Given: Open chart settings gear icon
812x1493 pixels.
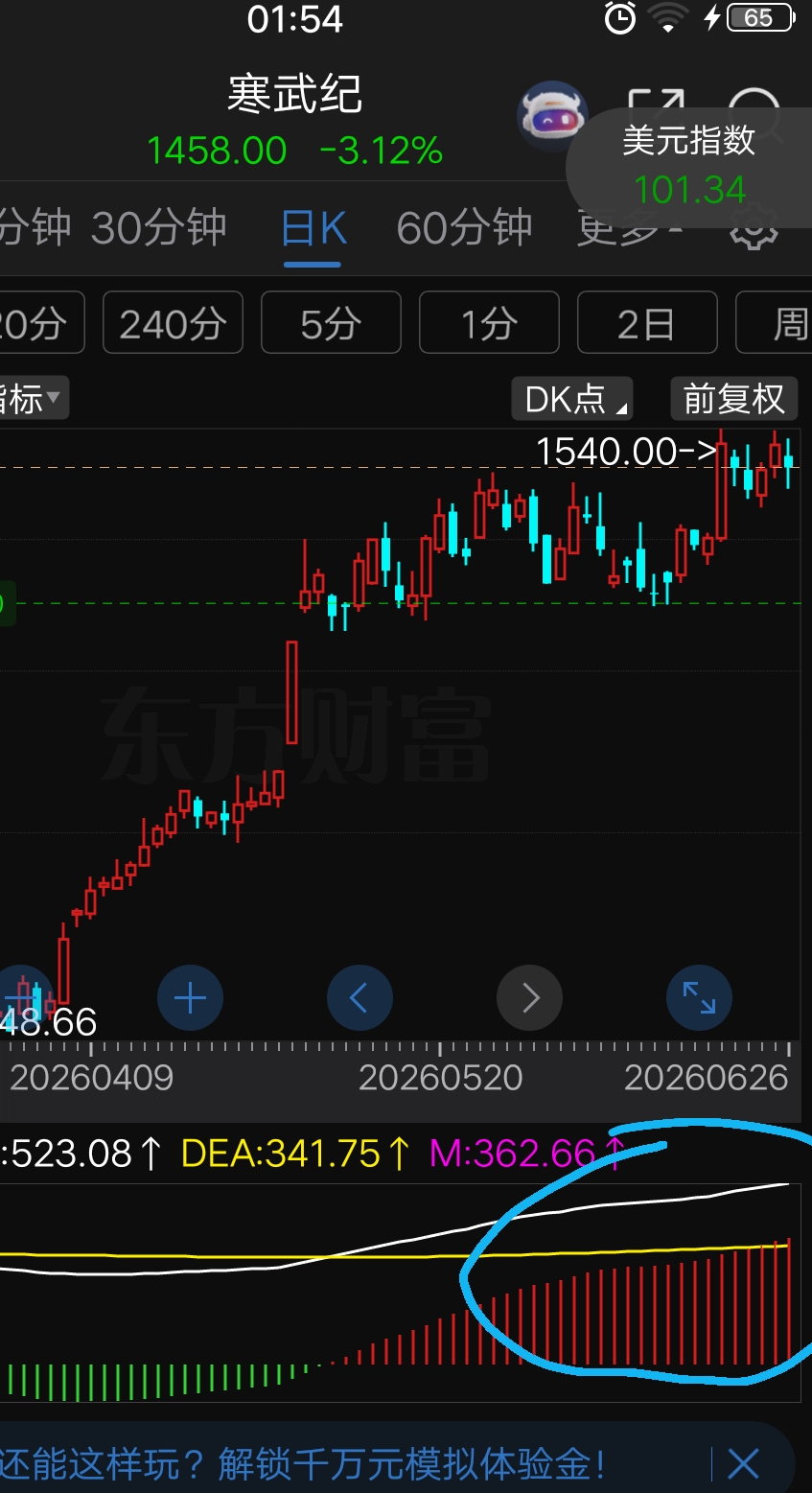Looking at the screenshot, I should [x=754, y=230].
